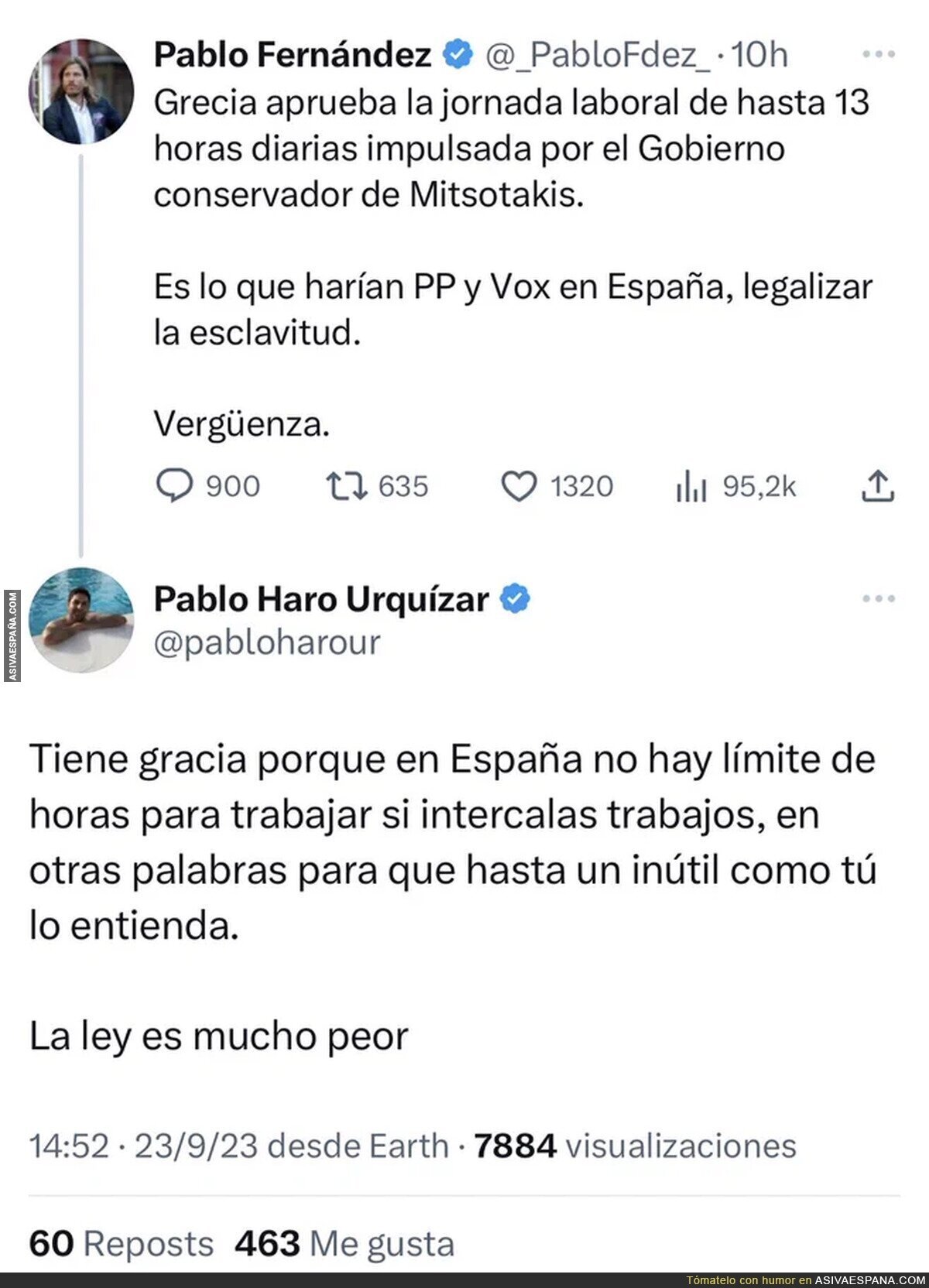This screenshot has width=929, height=1288.
Task: Open overflow menu on Pablo Fernández's tweet
Action: pyautogui.click(x=879, y=54)
